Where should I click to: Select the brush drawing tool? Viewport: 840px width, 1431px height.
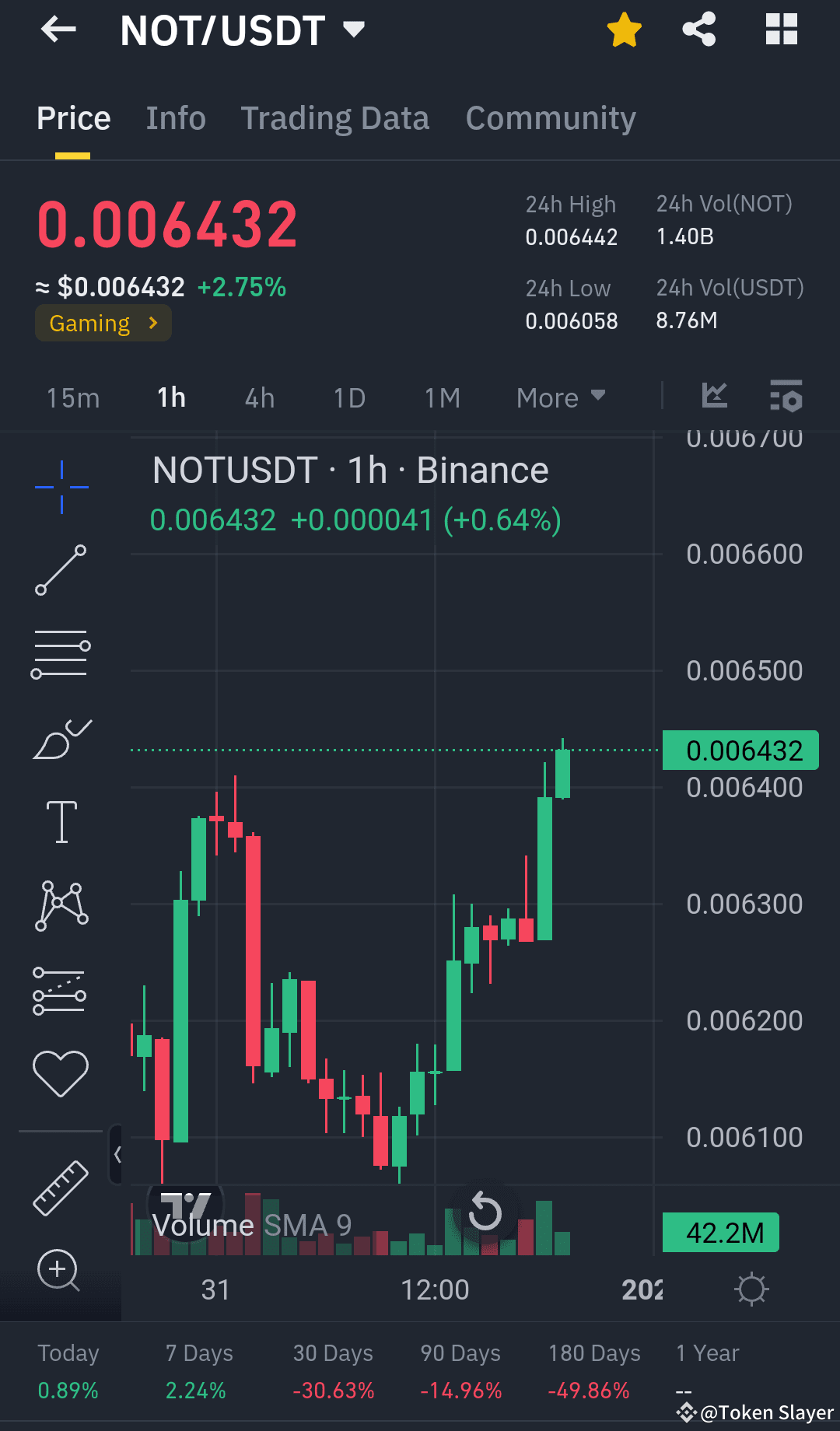pyautogui.click(x=61, y=739)
